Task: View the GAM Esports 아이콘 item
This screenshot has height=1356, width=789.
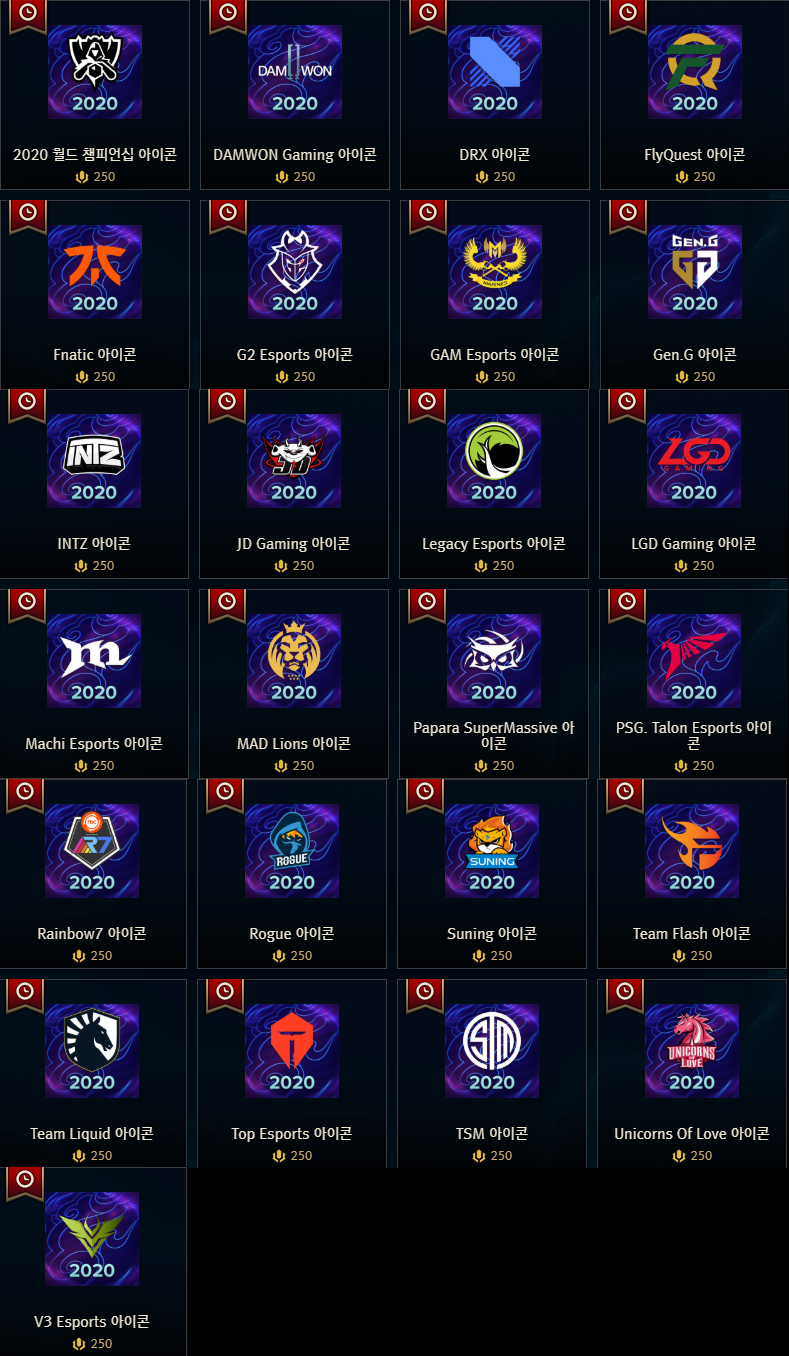Action: (x=495, y=295)
